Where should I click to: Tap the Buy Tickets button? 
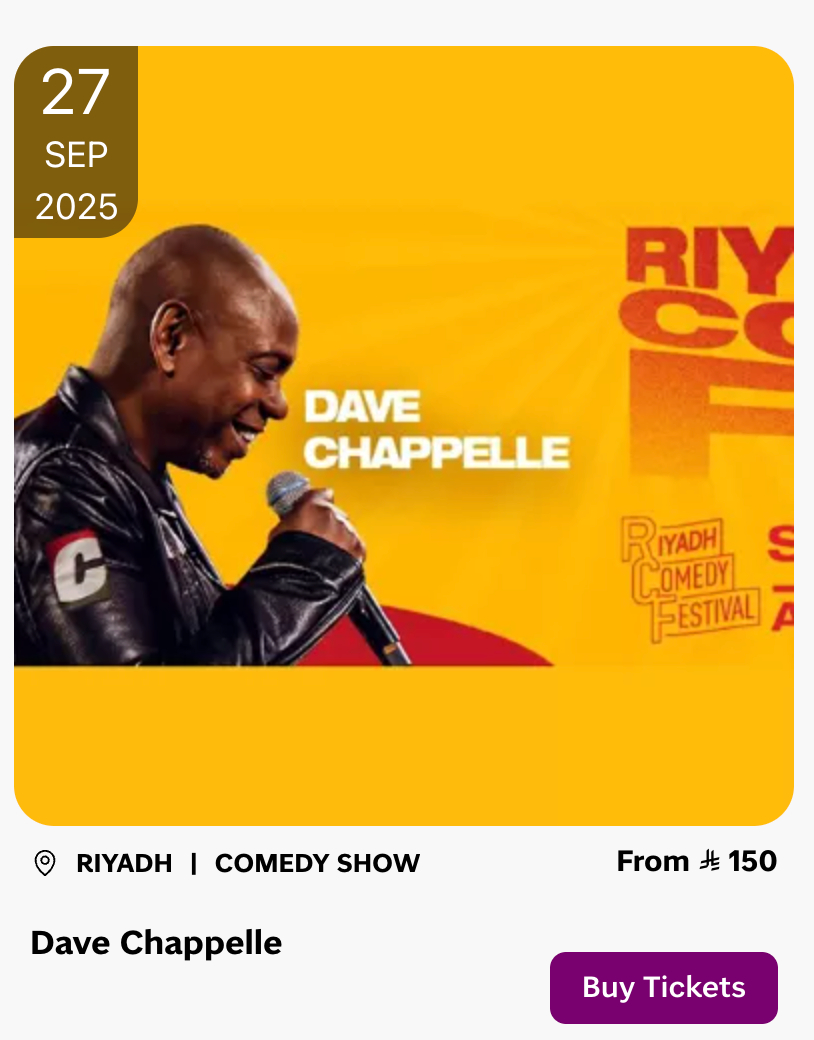(x=663, y=987)
